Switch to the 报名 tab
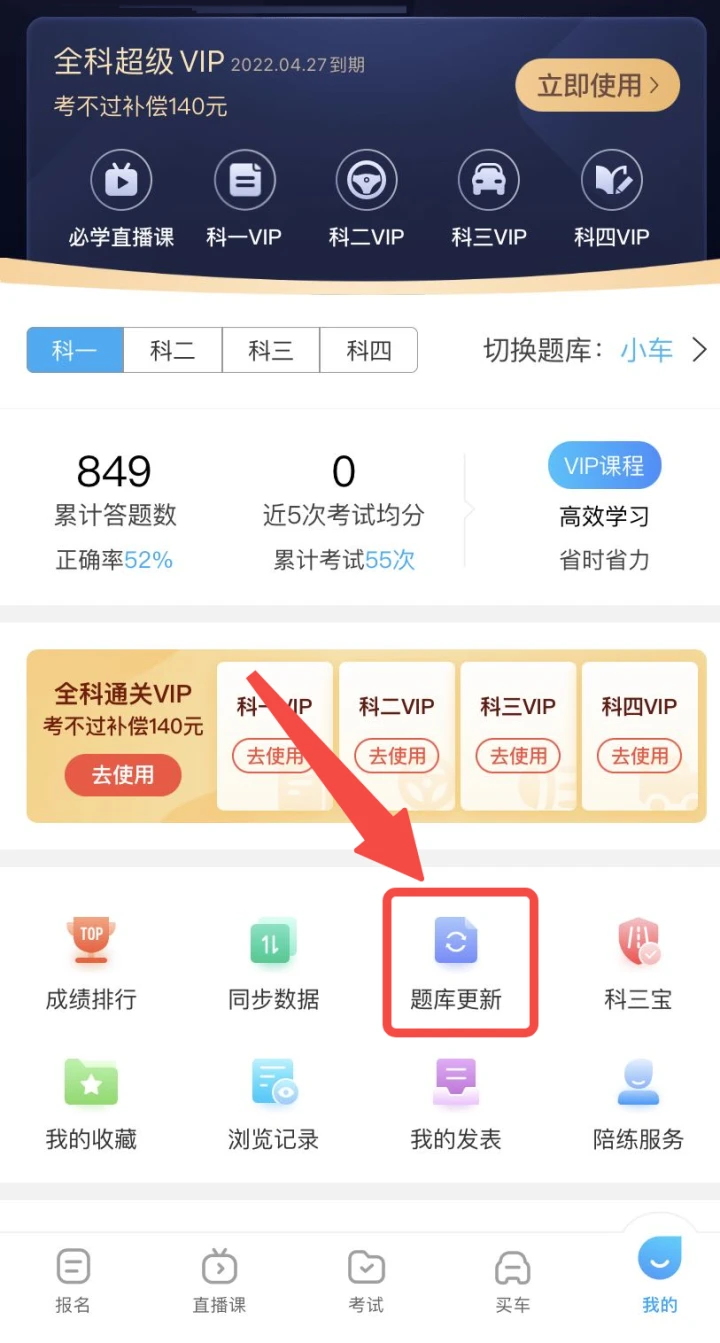Screen dimensions: 720x1343 (73, 1281)
